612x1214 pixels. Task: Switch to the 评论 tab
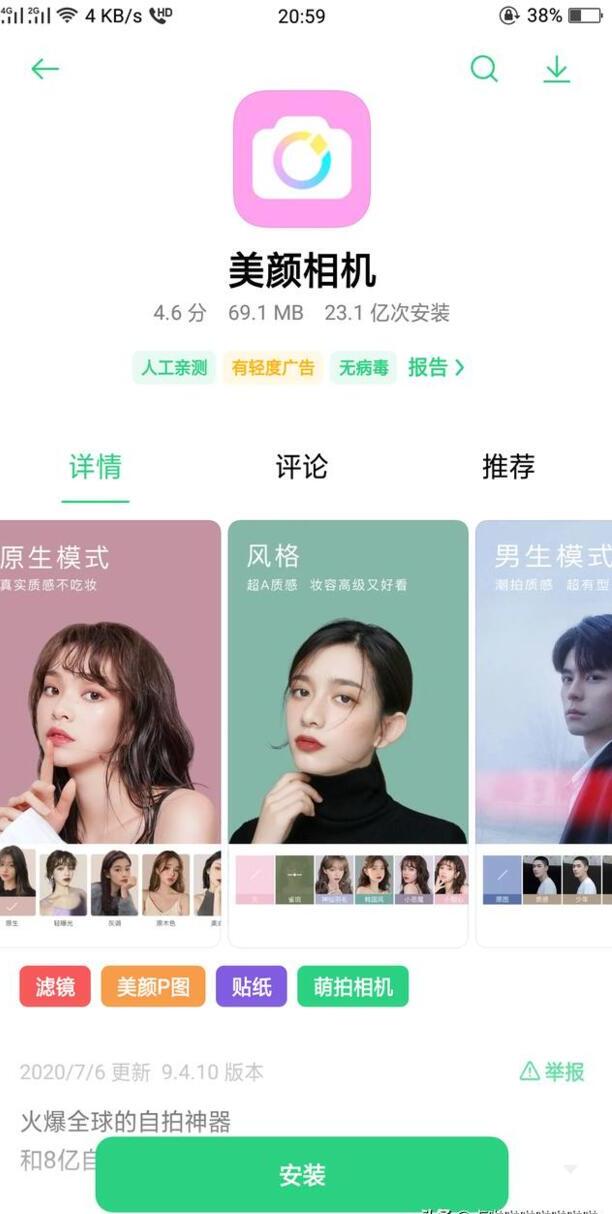[x=302, y=467]
